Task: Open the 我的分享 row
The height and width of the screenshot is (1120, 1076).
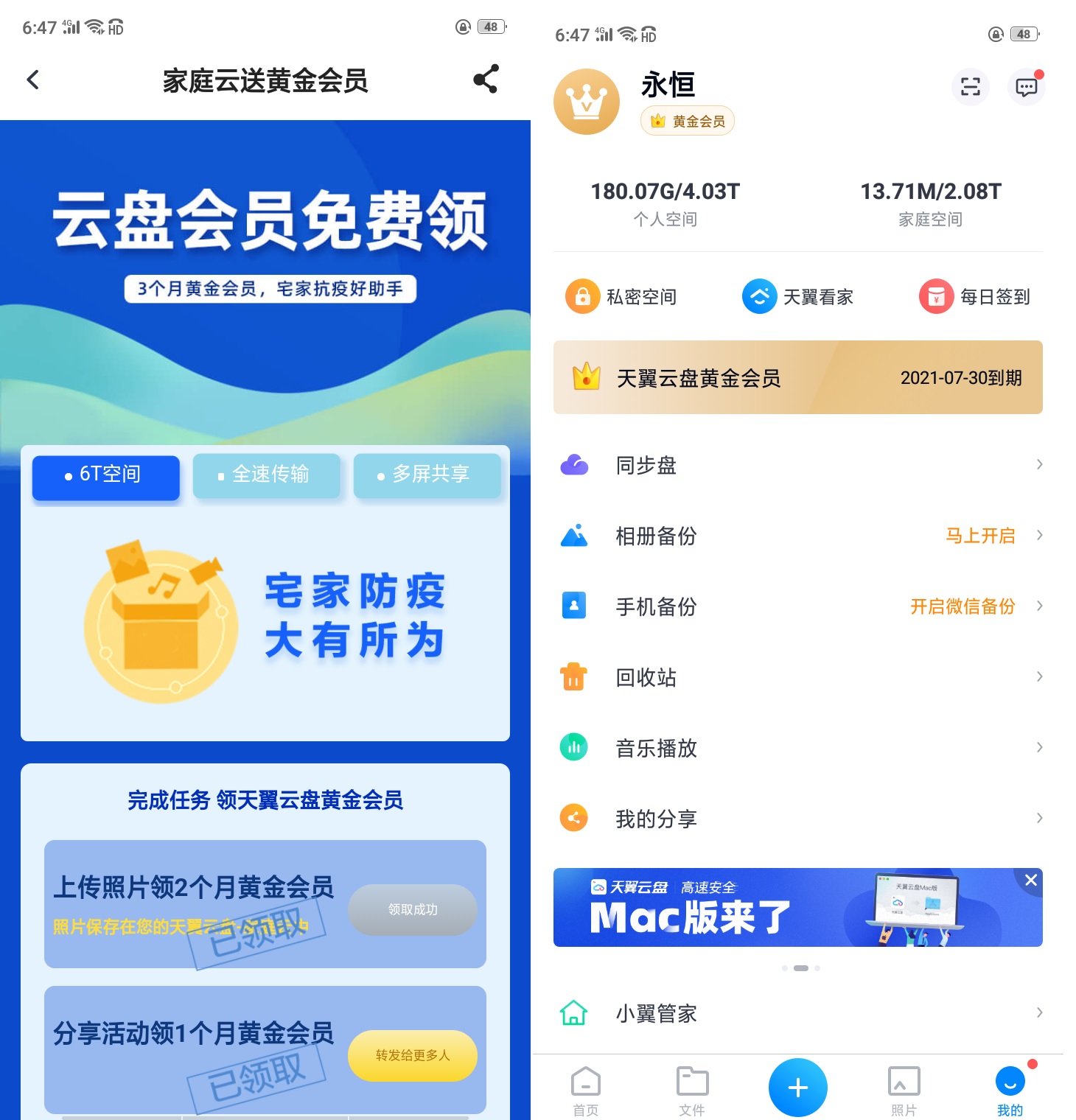Action: [x=797, y=819]
